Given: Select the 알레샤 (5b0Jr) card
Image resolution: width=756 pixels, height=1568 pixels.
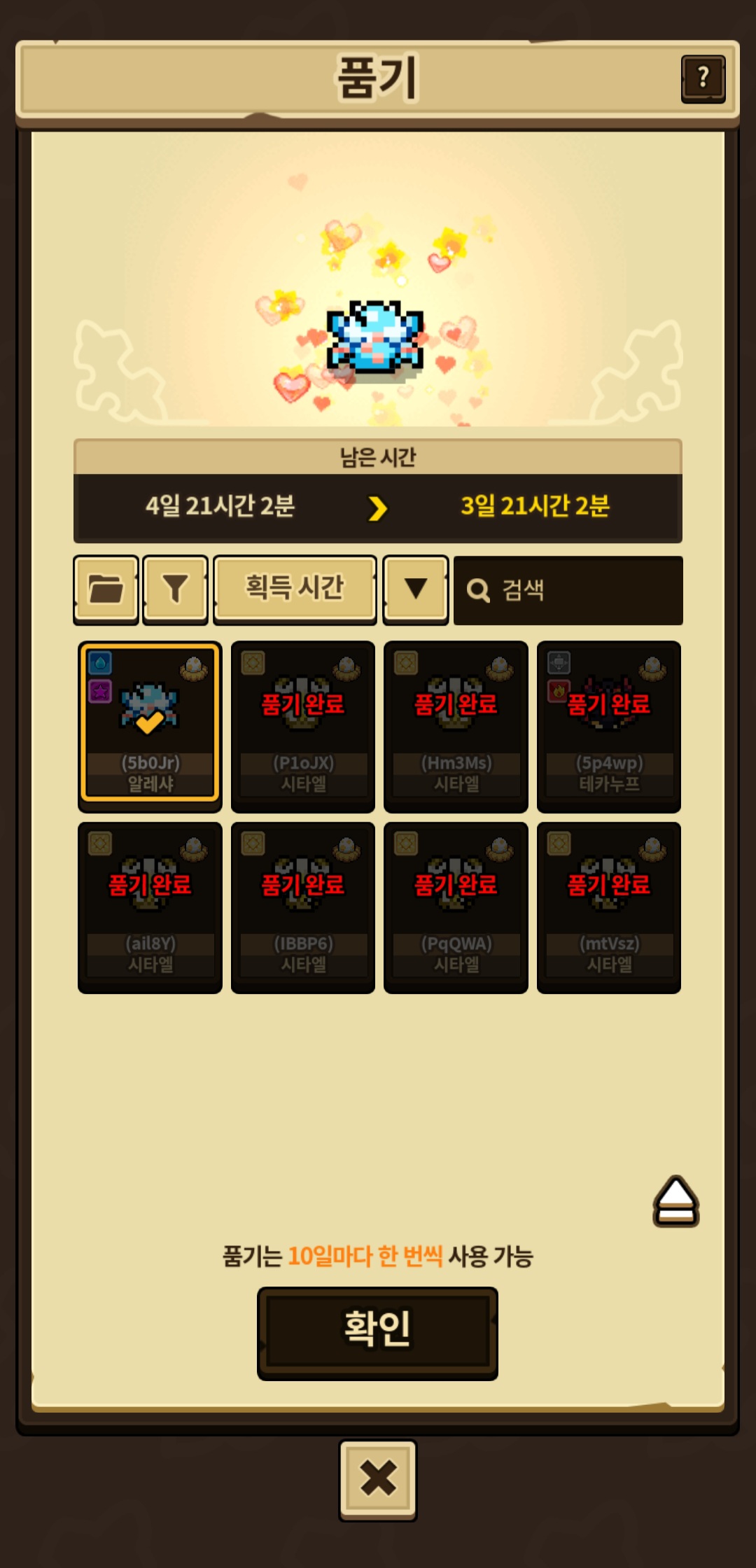Looking at the screenshot, I should tap(150, 724).
